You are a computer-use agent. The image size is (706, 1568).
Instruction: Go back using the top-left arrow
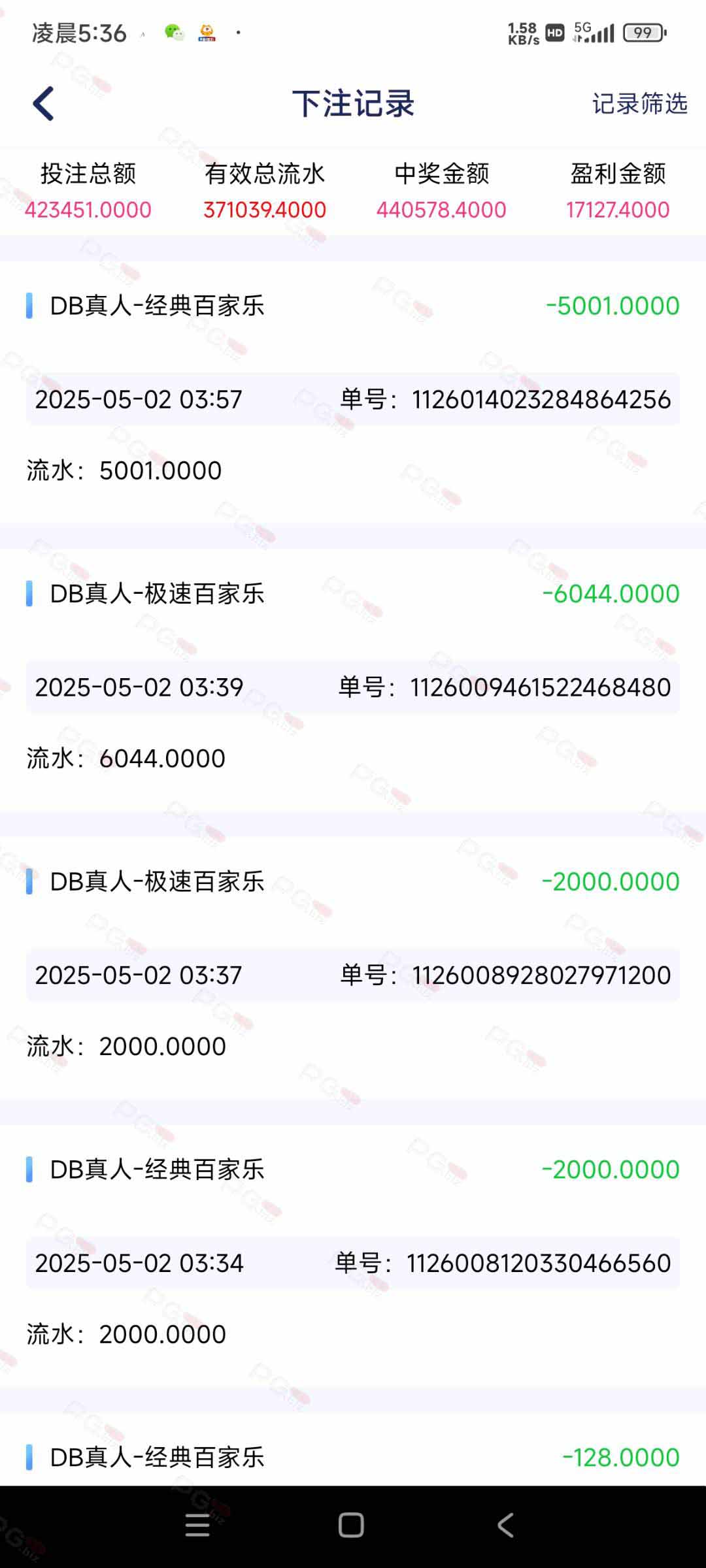(x=43, y=104)
